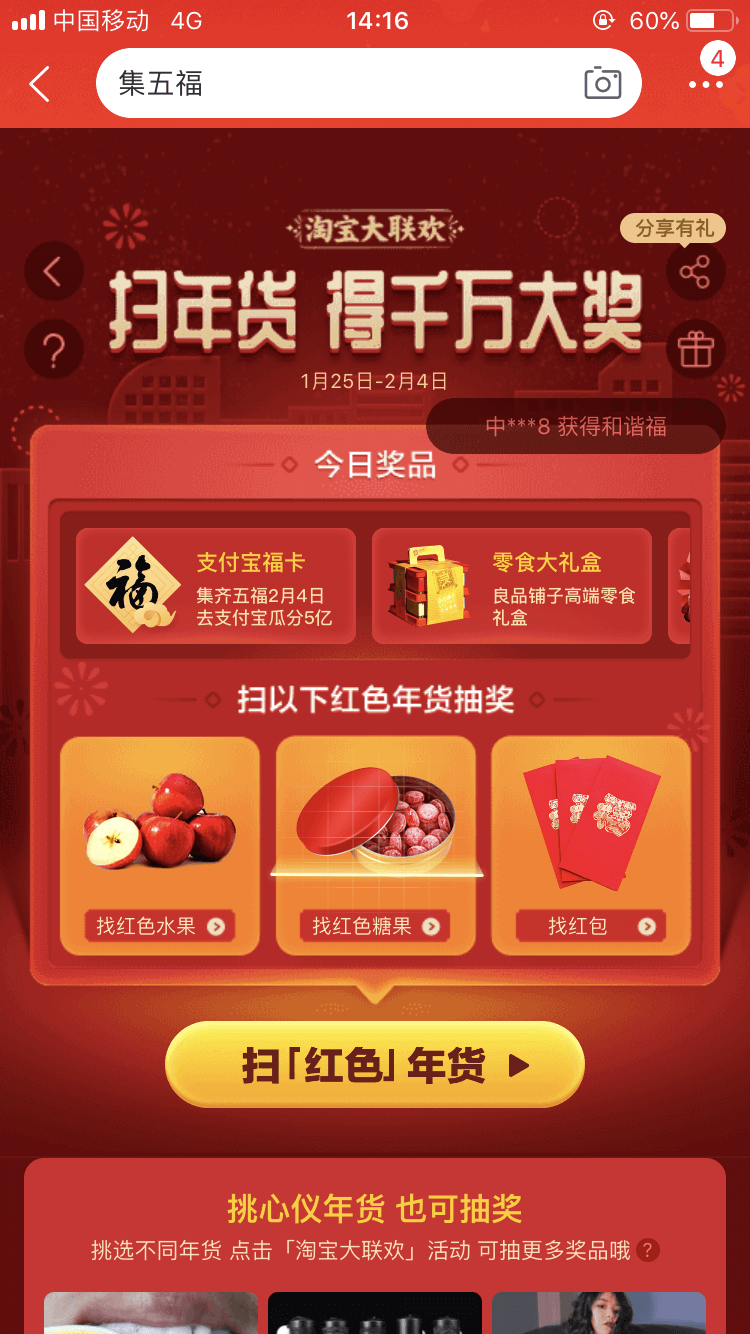The width and height of the screenshot is (750, 1334).
Task: Share the activity via the share icon
Action: pos(695,272)
